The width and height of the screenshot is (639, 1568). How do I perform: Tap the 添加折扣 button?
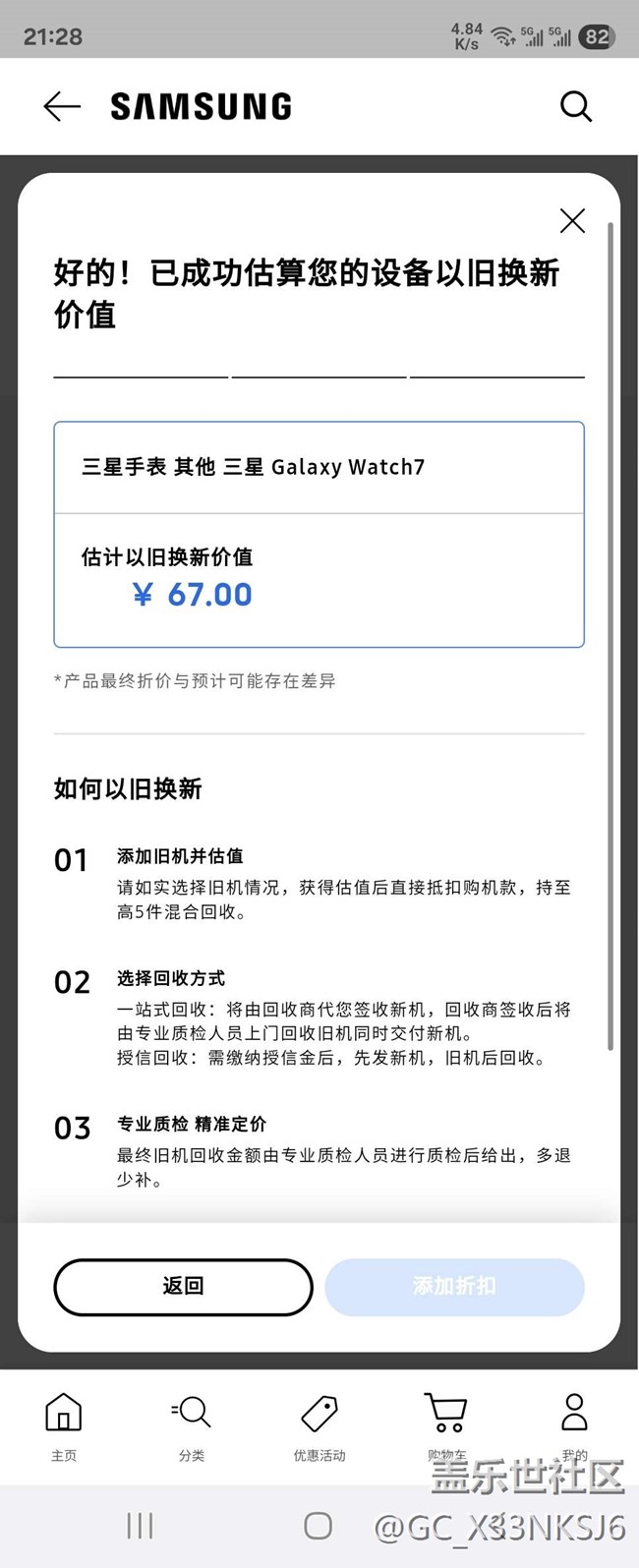point(454,1286)
